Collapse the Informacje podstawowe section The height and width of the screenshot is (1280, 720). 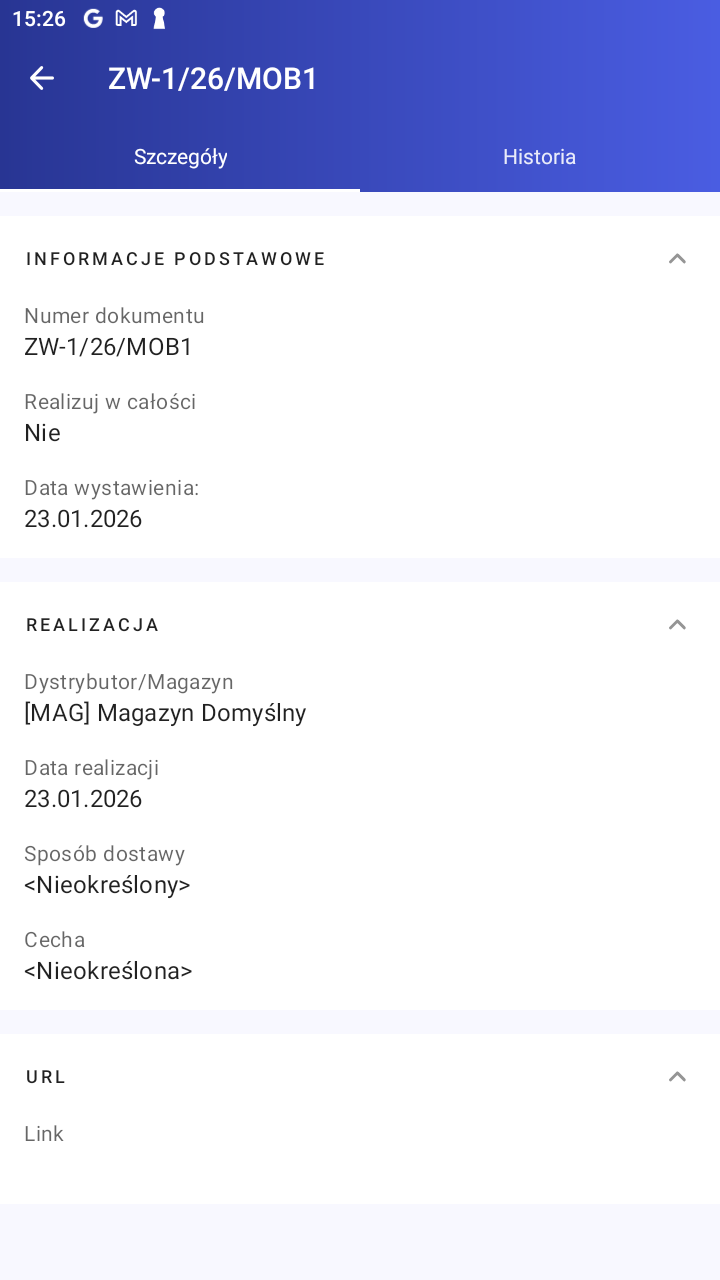[x=677, y=259]
